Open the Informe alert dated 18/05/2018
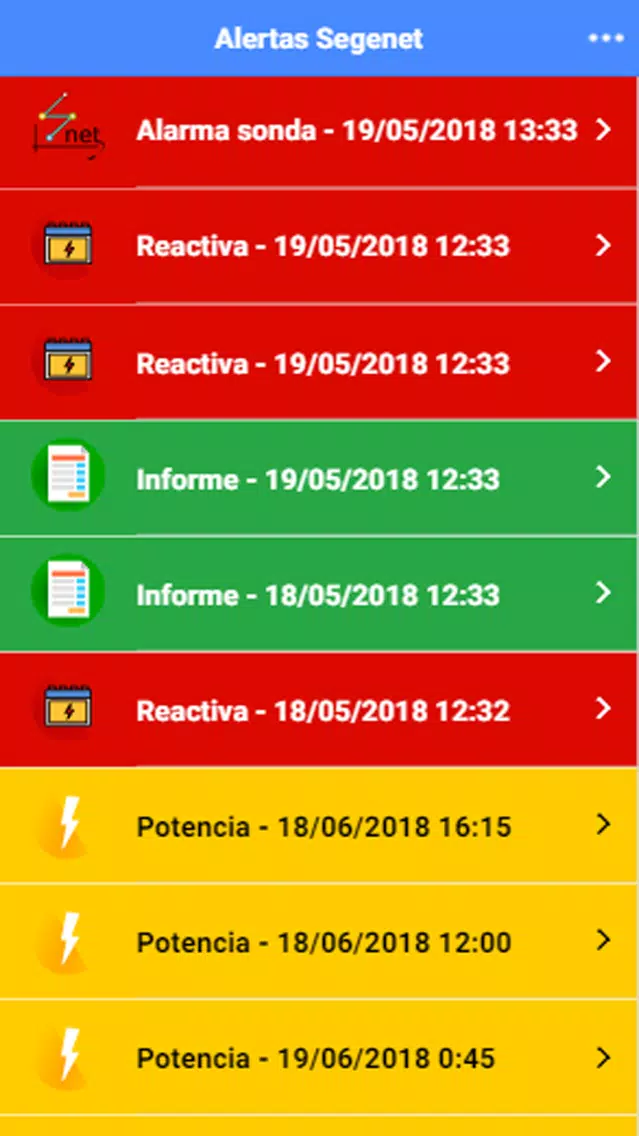639x1136 pixels. tap(320, 595)
